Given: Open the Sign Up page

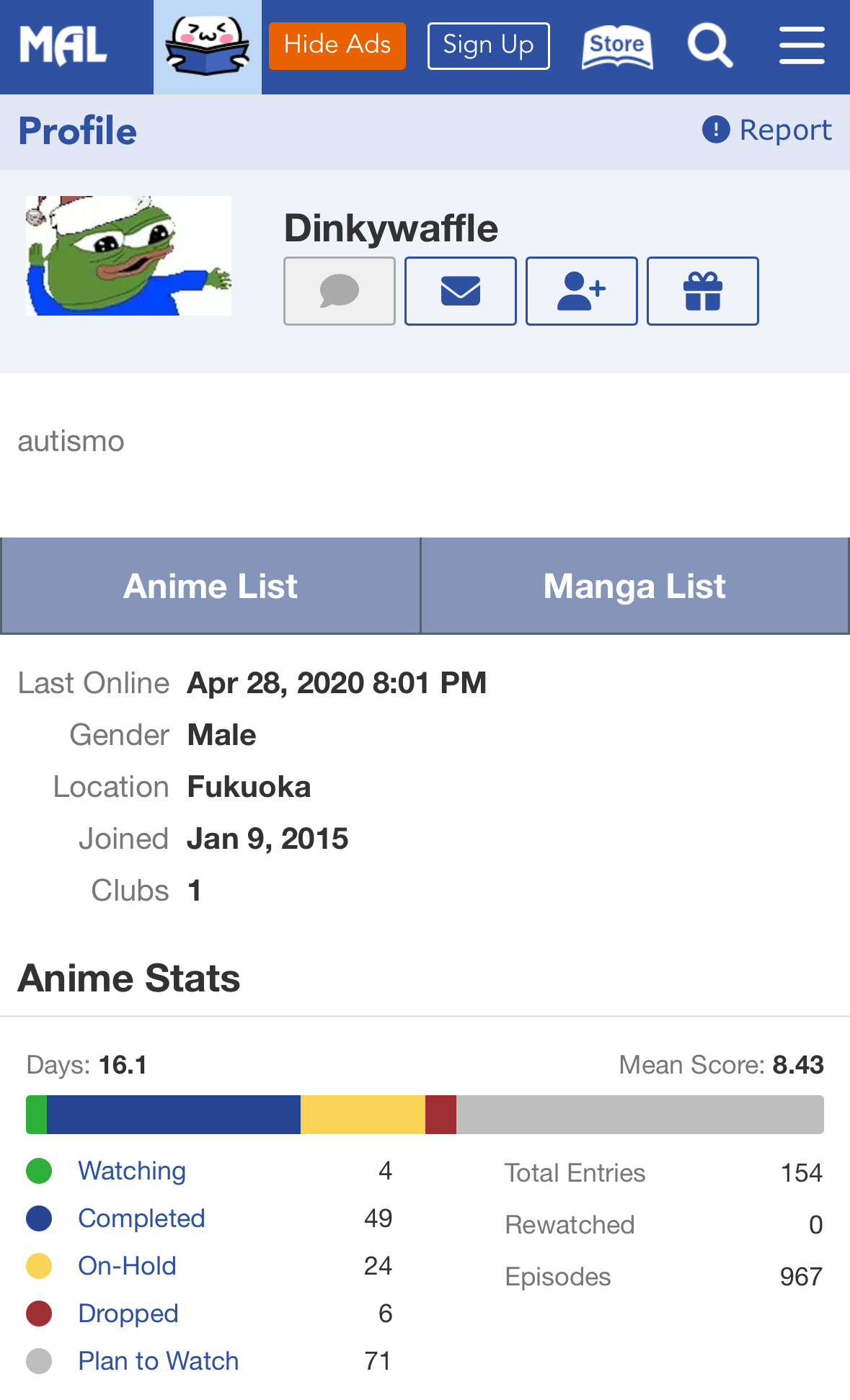Looking at the screenshot, I should pyautogui.click(x=489, y=46).
